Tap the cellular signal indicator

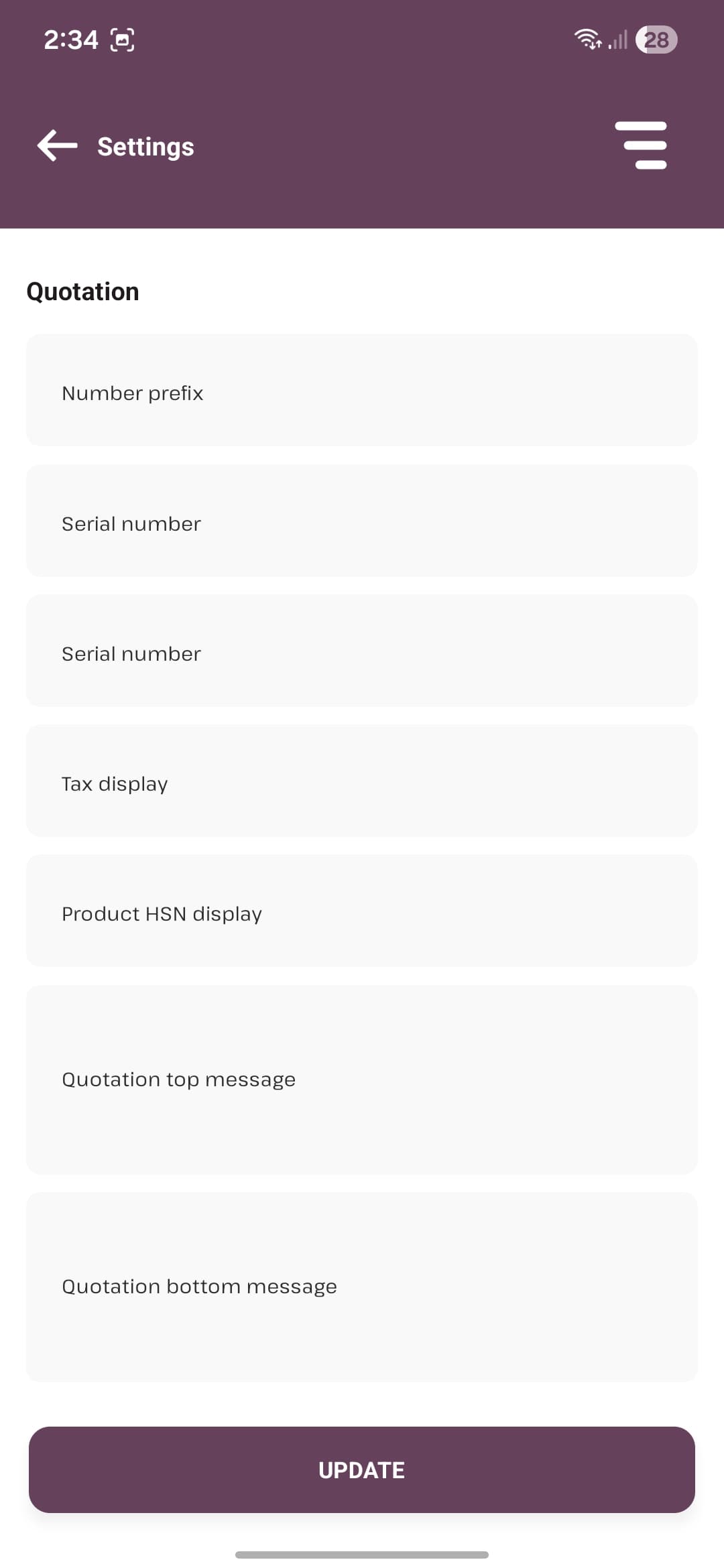point(617,40)
